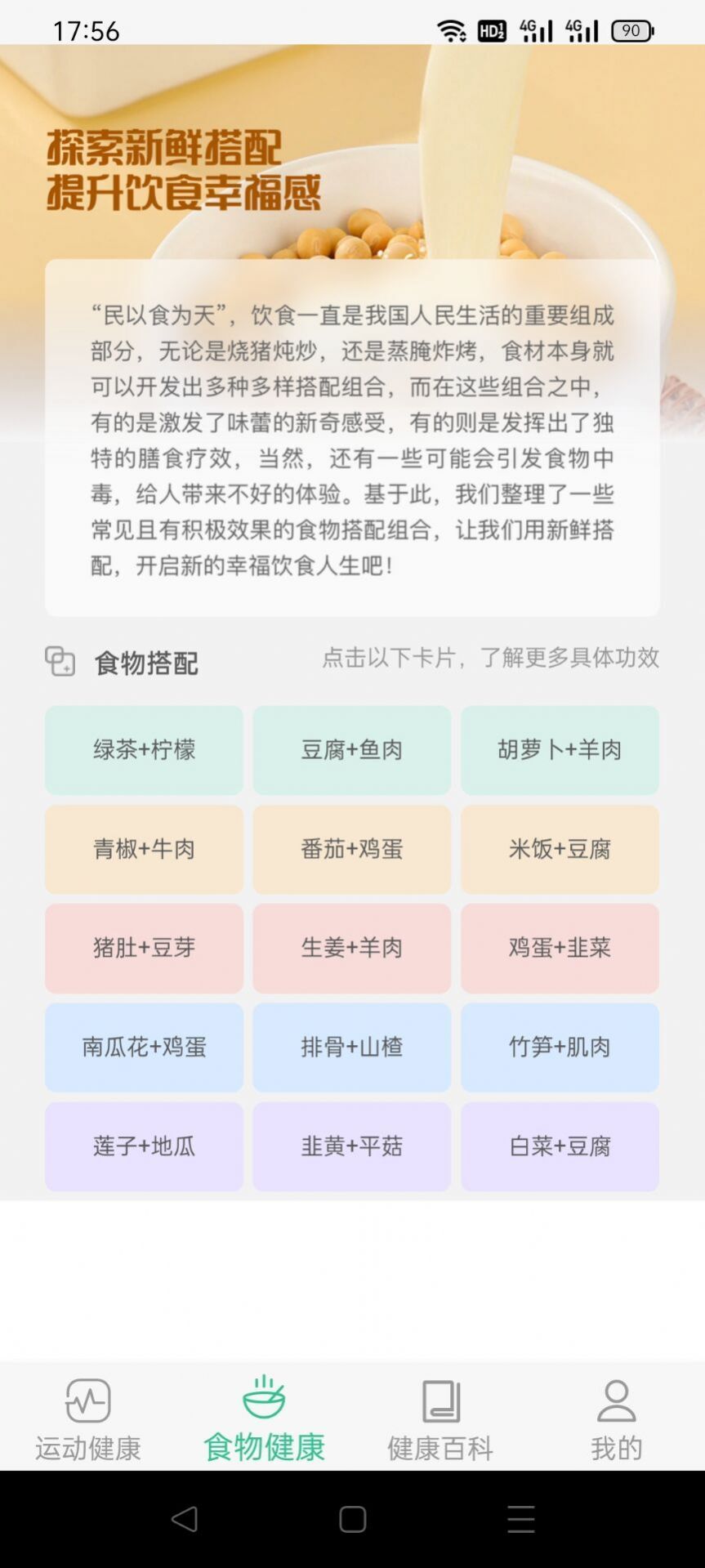Screen dimensions: 705x1568
Task: Select the 绿茶+柠檬 pairing card
Action: tap(144, 749)
